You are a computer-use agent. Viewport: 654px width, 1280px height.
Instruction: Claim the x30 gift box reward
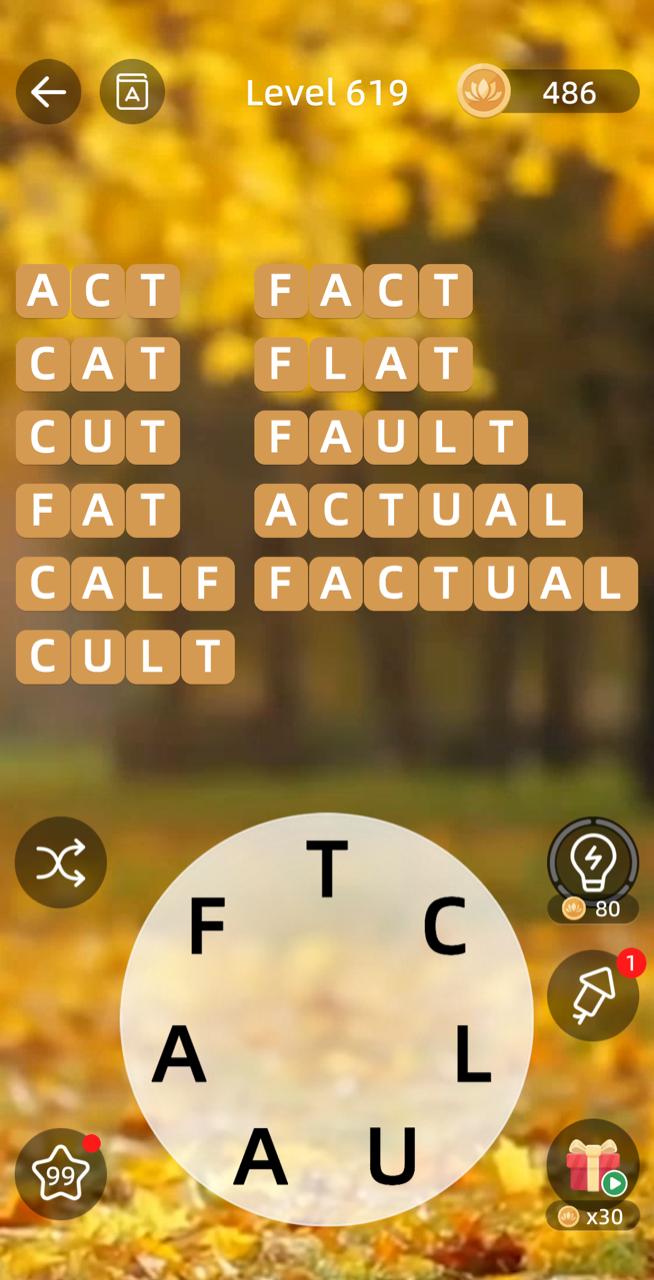click(593, 1172)
